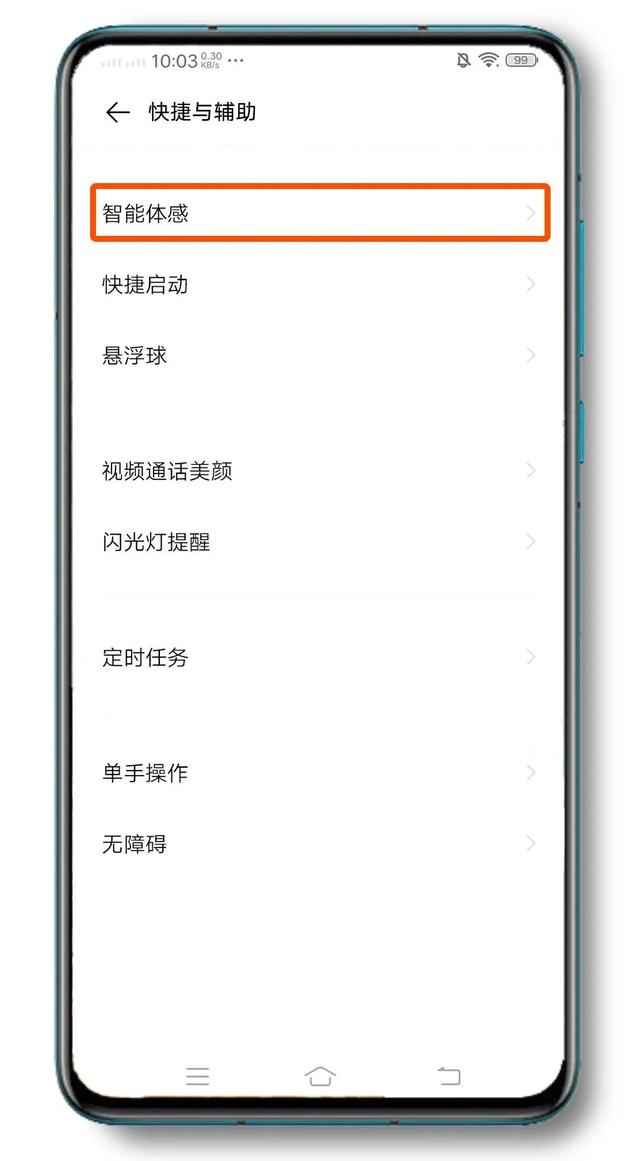
Task: Tap the system home button
Action: [320, 1076]
